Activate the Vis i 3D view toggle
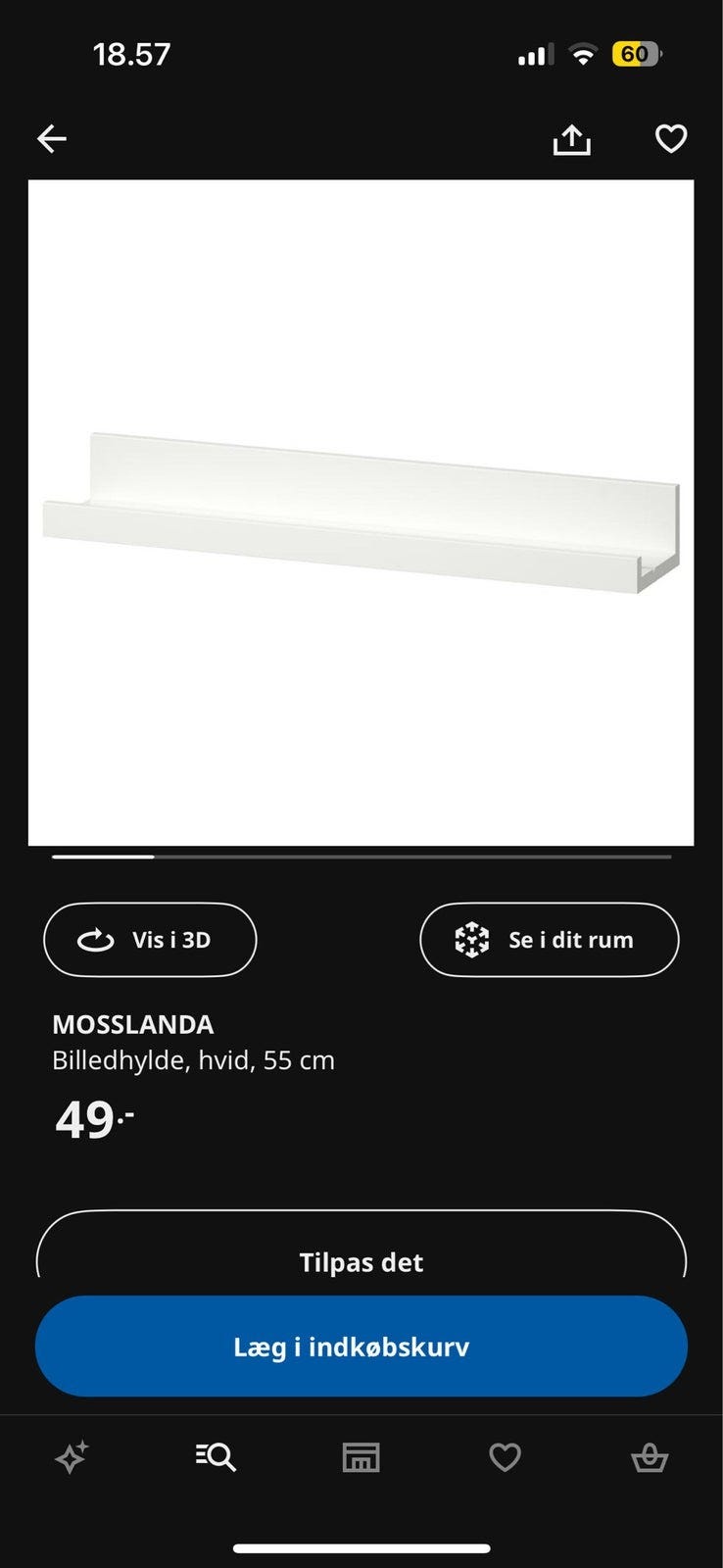 pos(149,939)
